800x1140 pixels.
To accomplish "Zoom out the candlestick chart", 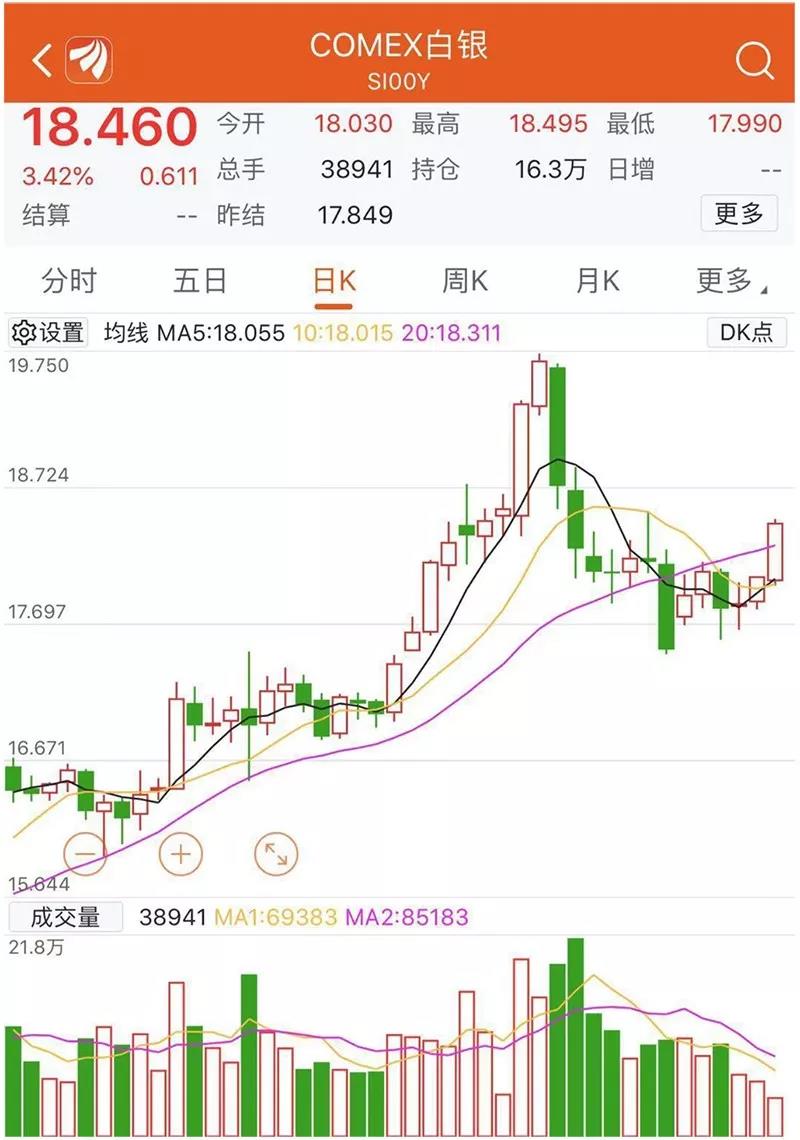I will 84,854.
